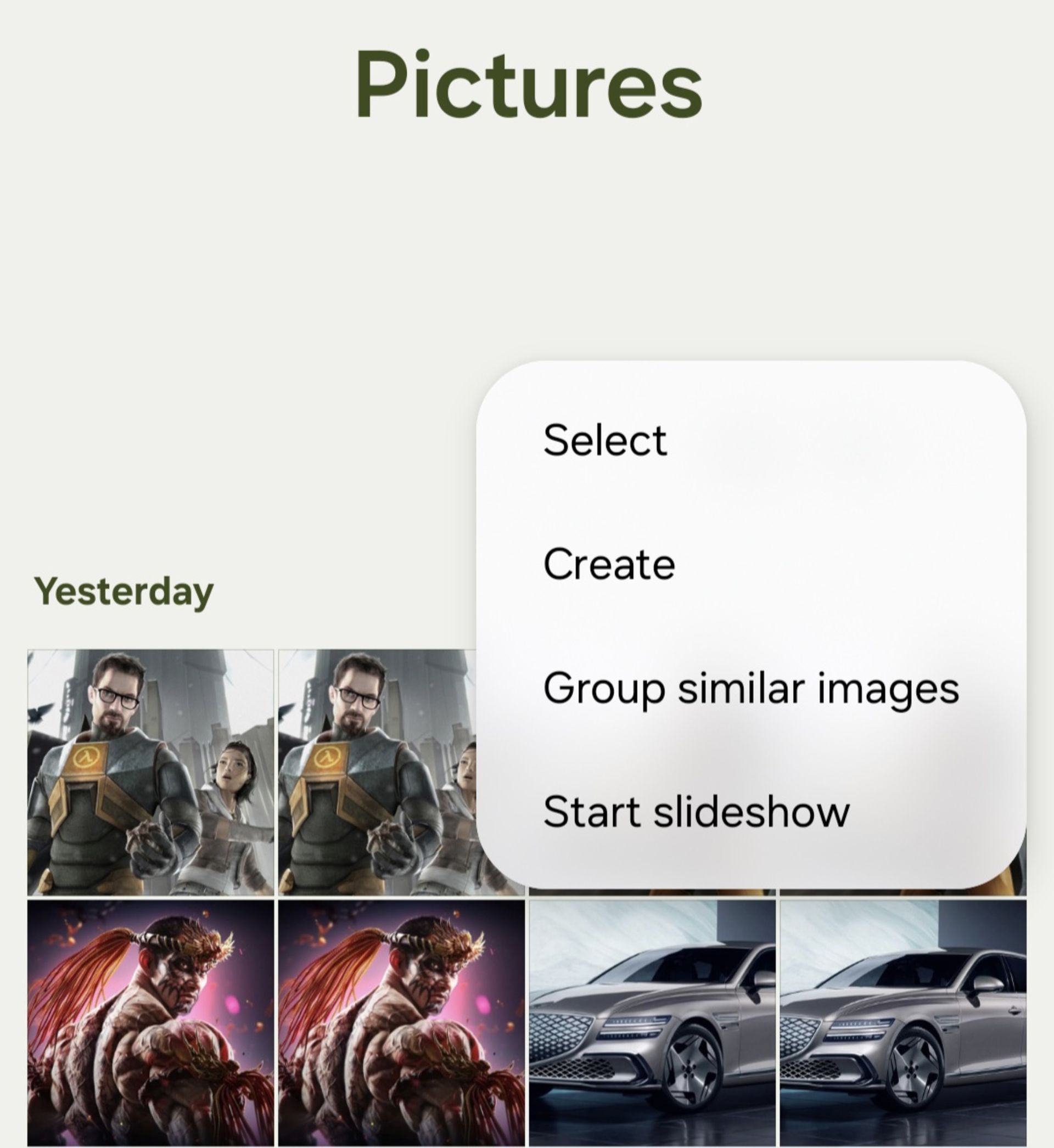Choose Select from the popup menu

605,440
